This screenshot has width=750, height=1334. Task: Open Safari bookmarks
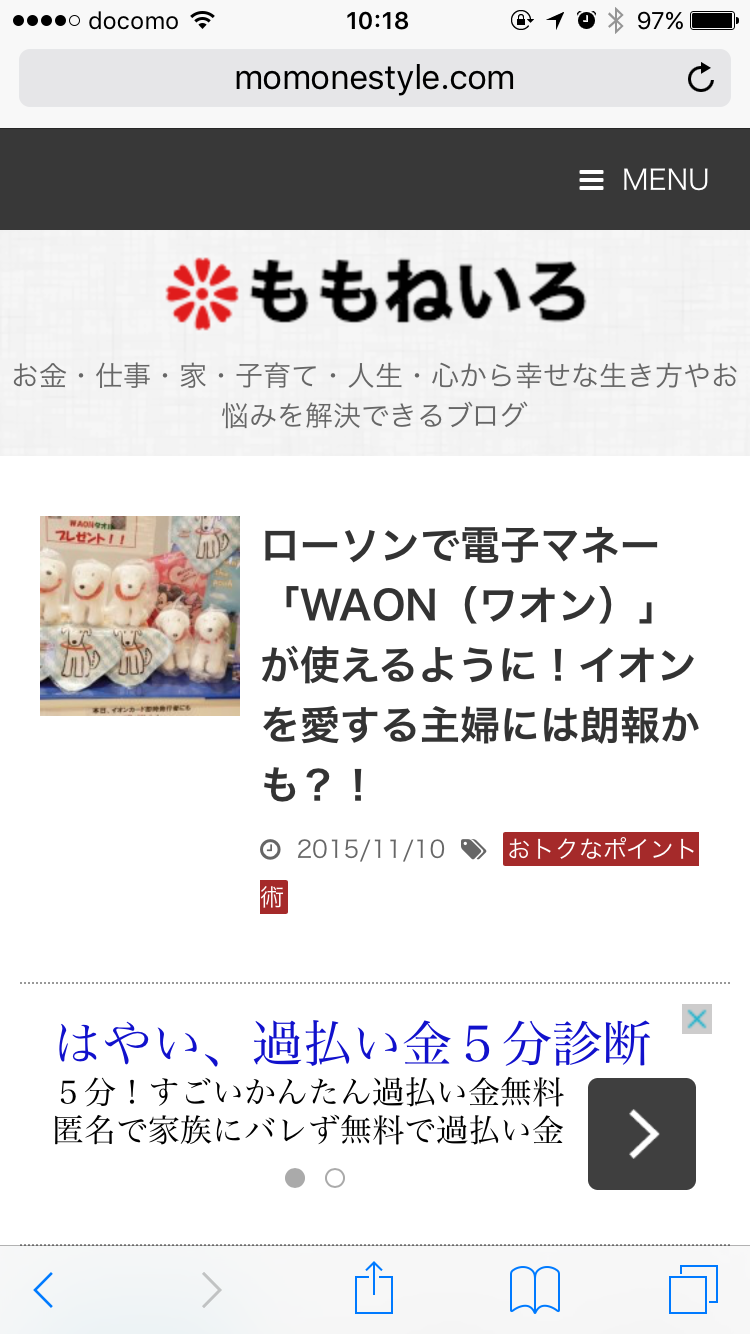pyautogui.click(x=534, y=1290)
